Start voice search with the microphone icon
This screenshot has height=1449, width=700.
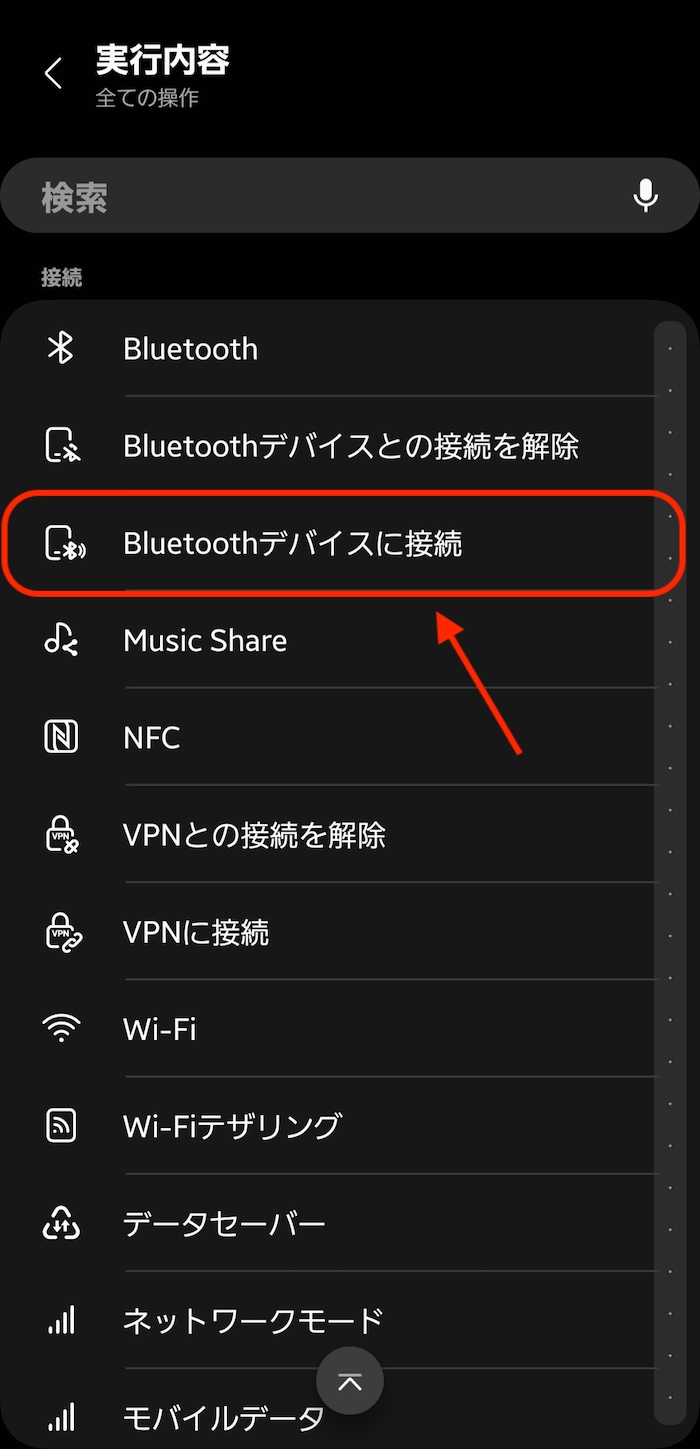(646, 195)
